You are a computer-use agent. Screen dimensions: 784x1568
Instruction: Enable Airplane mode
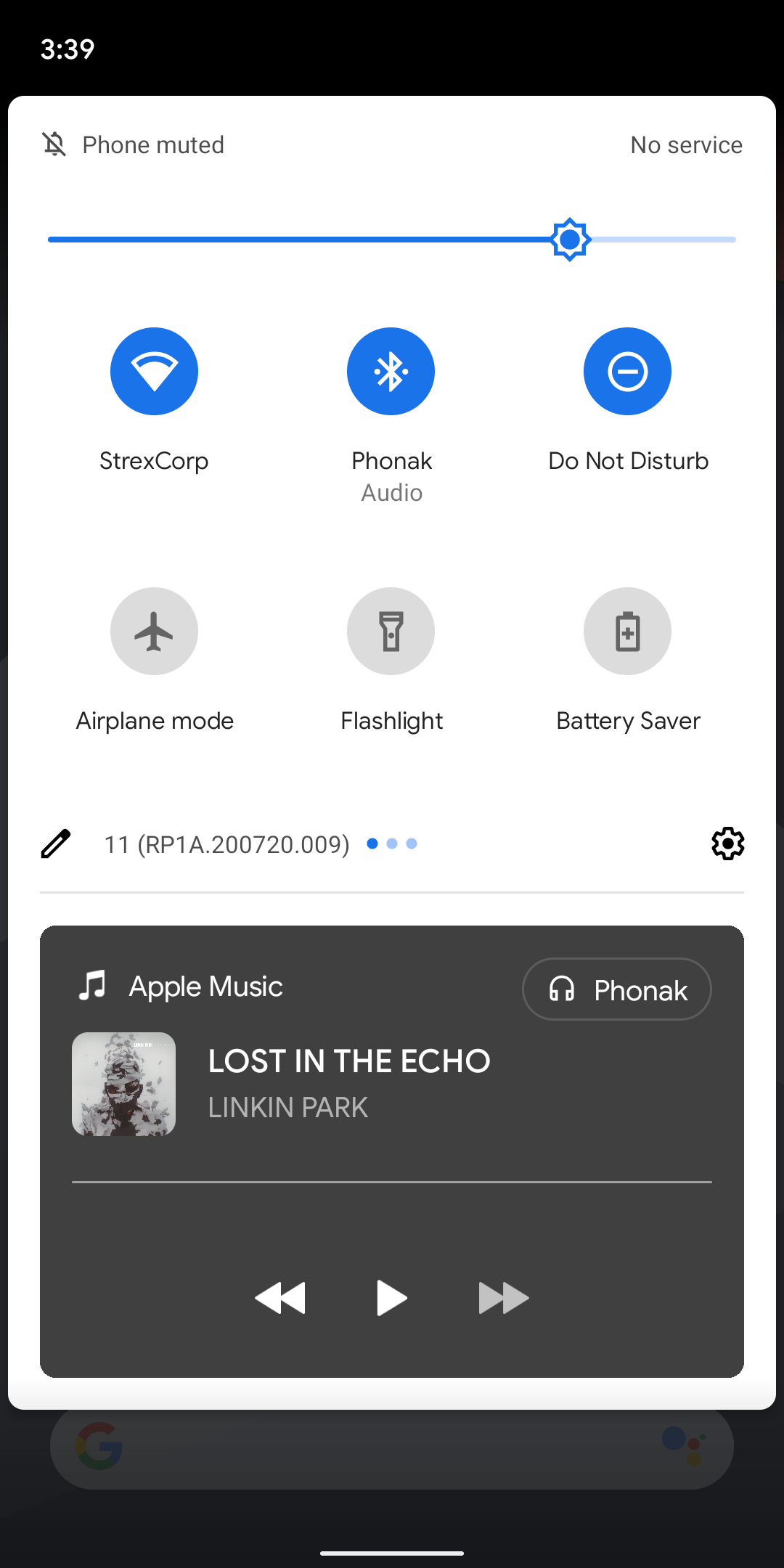(154, 631)
